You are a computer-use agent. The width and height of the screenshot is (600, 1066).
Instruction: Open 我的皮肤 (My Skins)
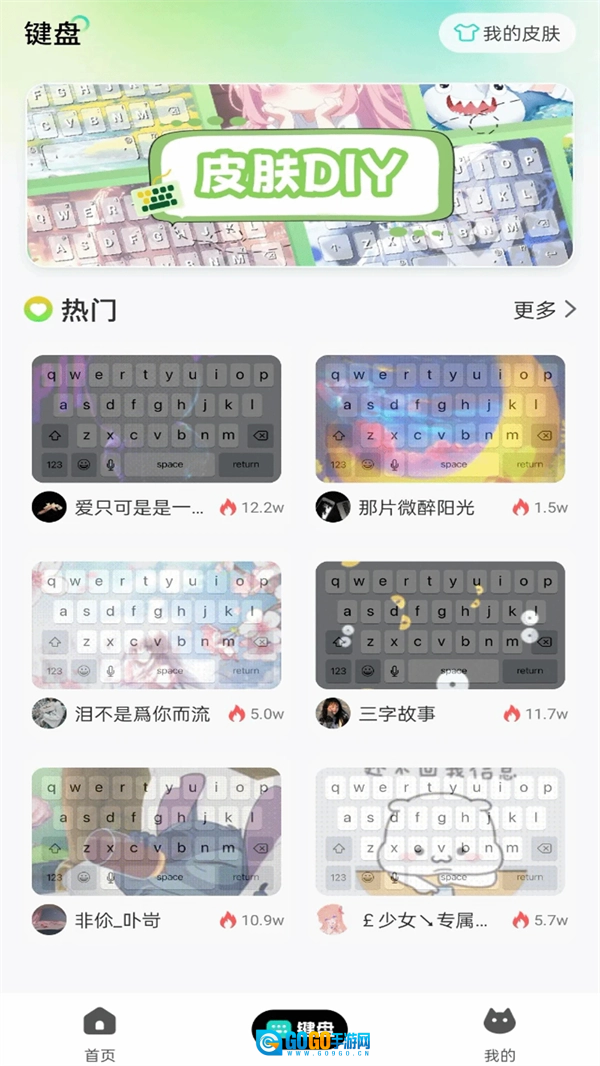tap(508, 33)
